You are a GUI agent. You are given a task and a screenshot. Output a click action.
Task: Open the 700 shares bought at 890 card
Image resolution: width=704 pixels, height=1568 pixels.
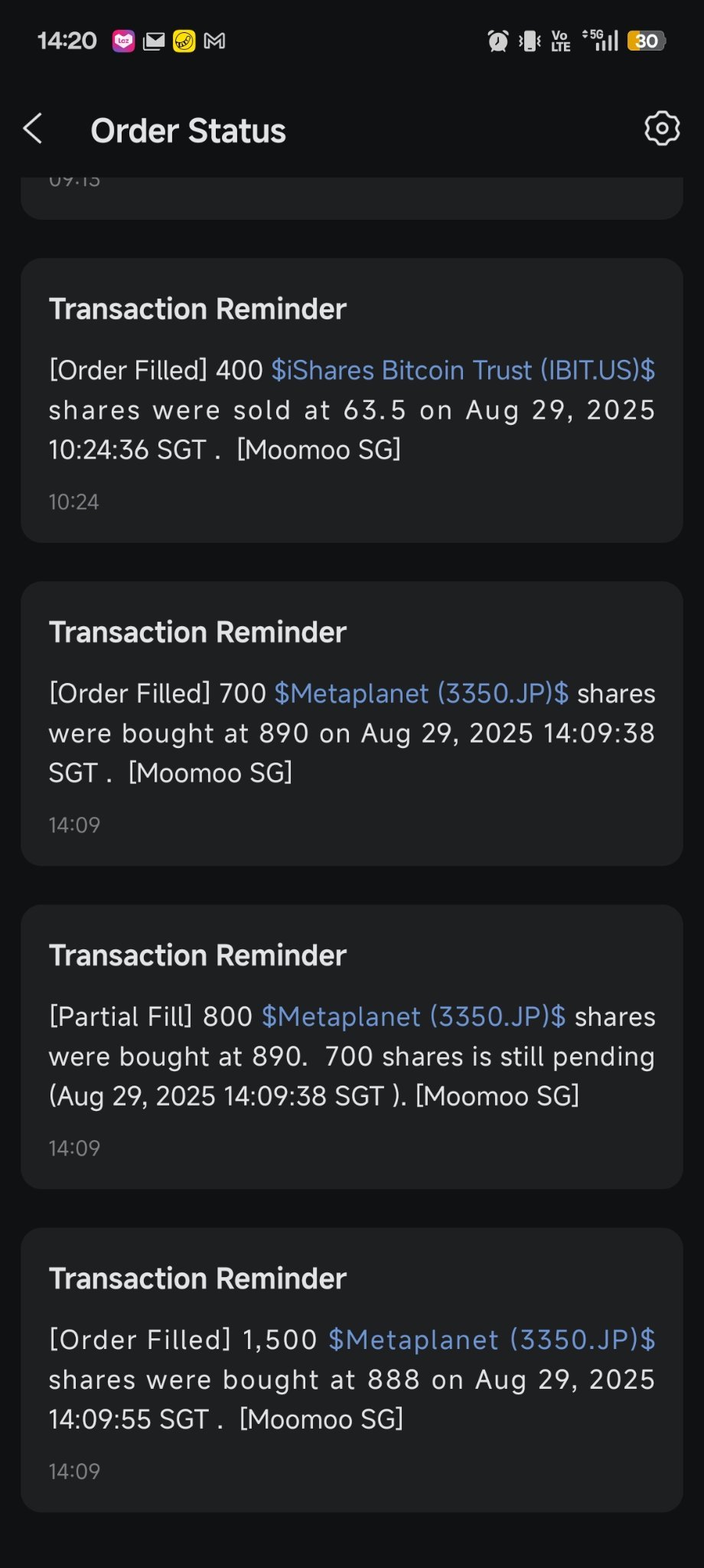pyautogui.click(x=352, y=724)
